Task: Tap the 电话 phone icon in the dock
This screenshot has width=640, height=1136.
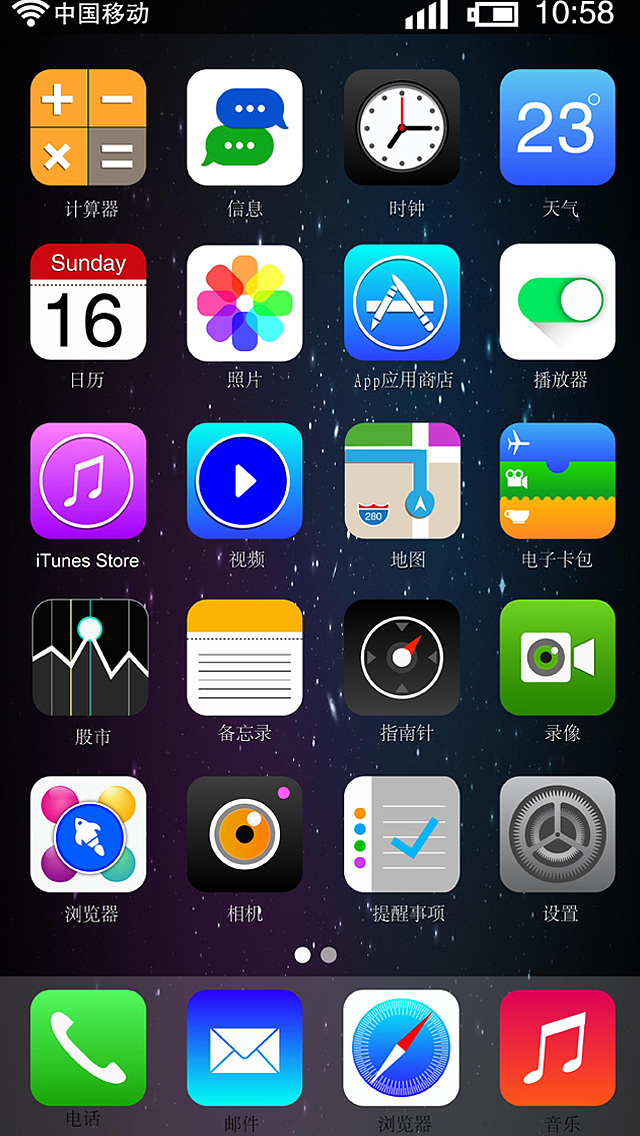Action: click(x=88, y=1047)
